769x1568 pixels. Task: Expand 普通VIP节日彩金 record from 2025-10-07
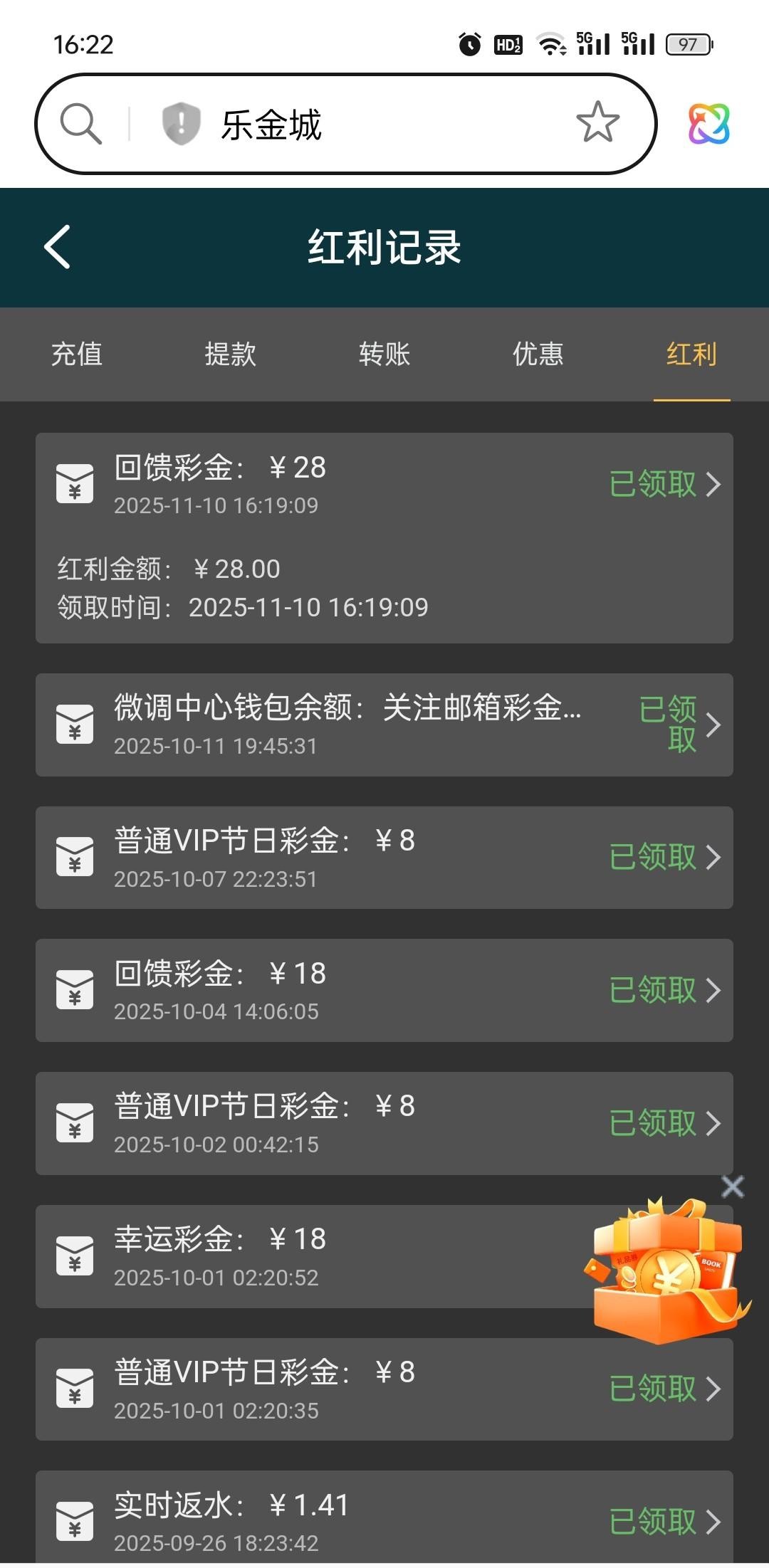[x=384, y=857]
